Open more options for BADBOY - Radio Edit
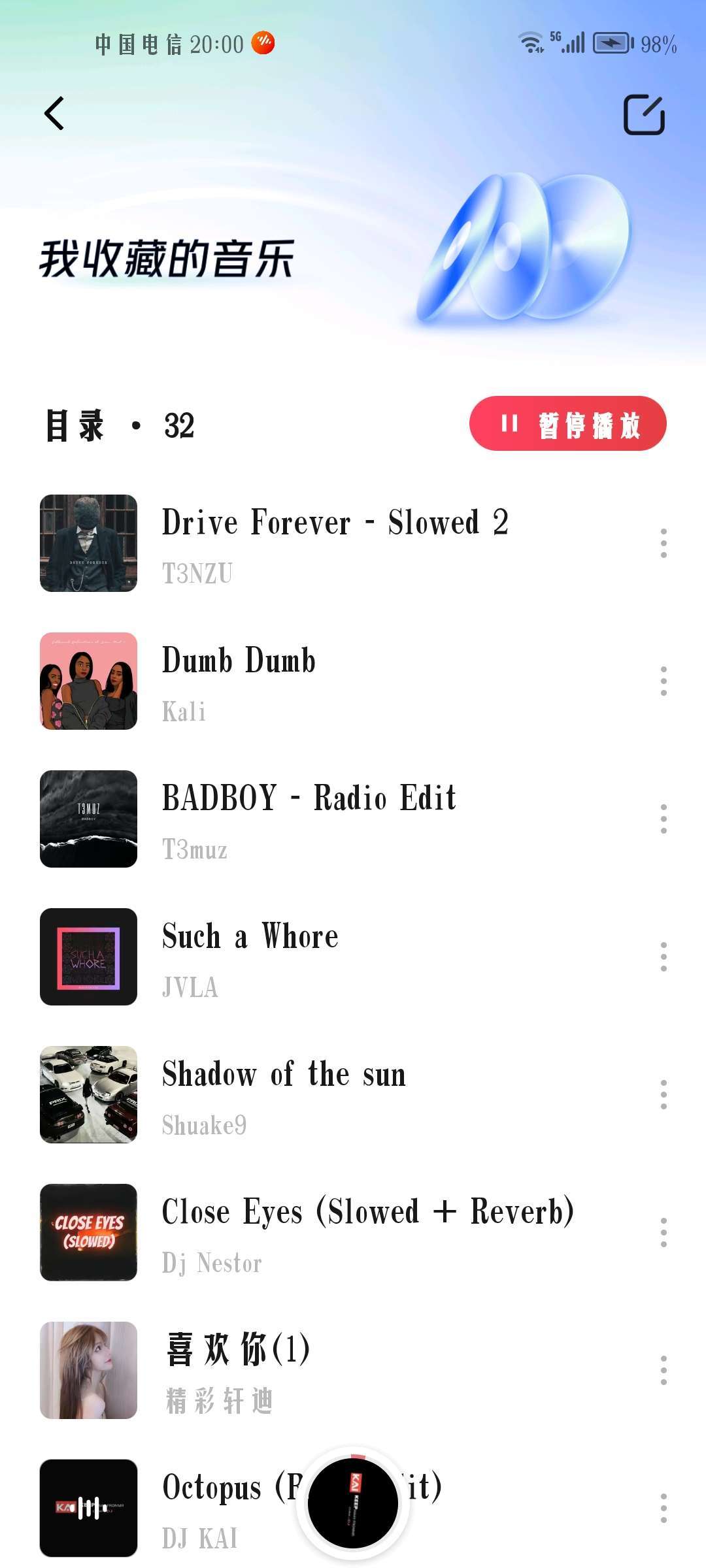Image resolution: width=706 pixels, height=1568 pixels. point(664,819)
